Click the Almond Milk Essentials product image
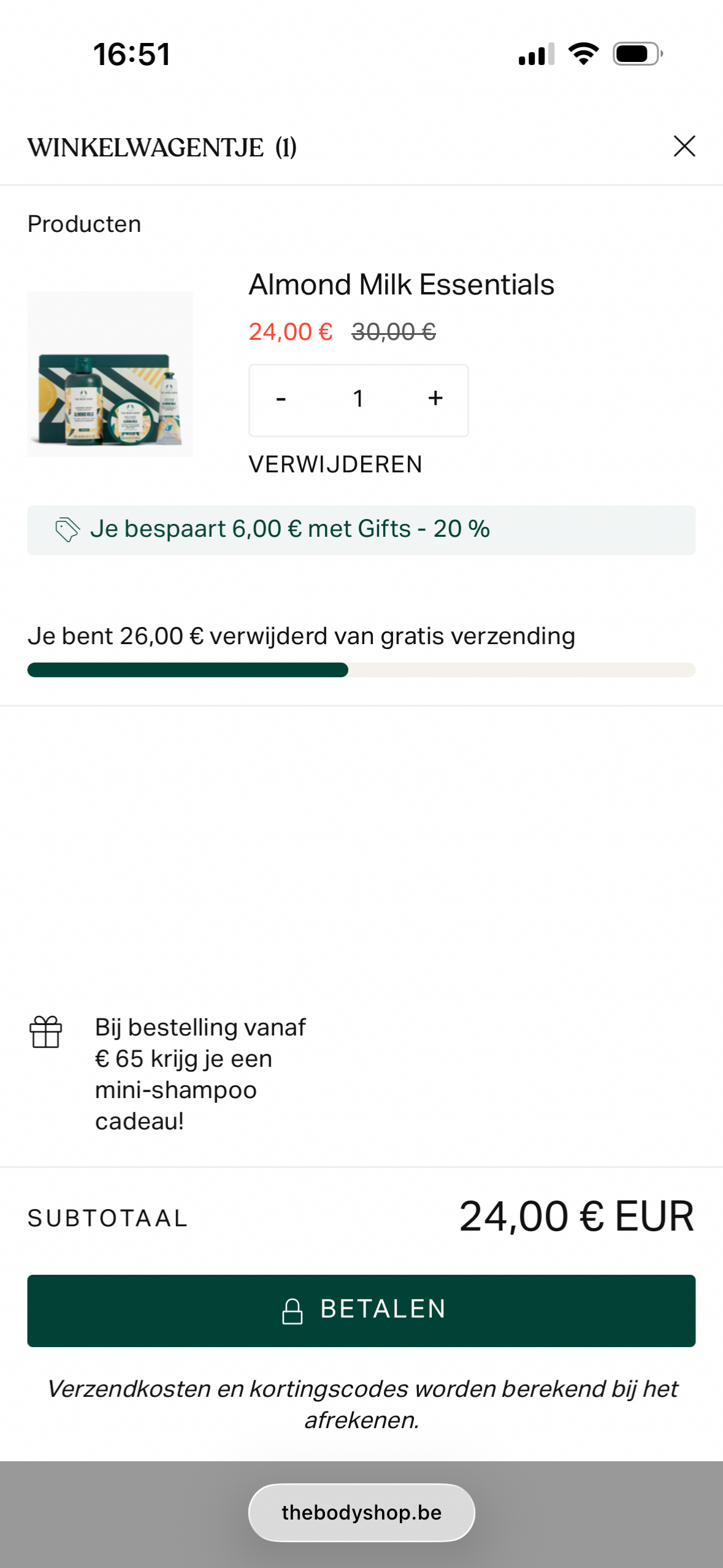This screenshot has height=1568, width=723. pos(109,374)
